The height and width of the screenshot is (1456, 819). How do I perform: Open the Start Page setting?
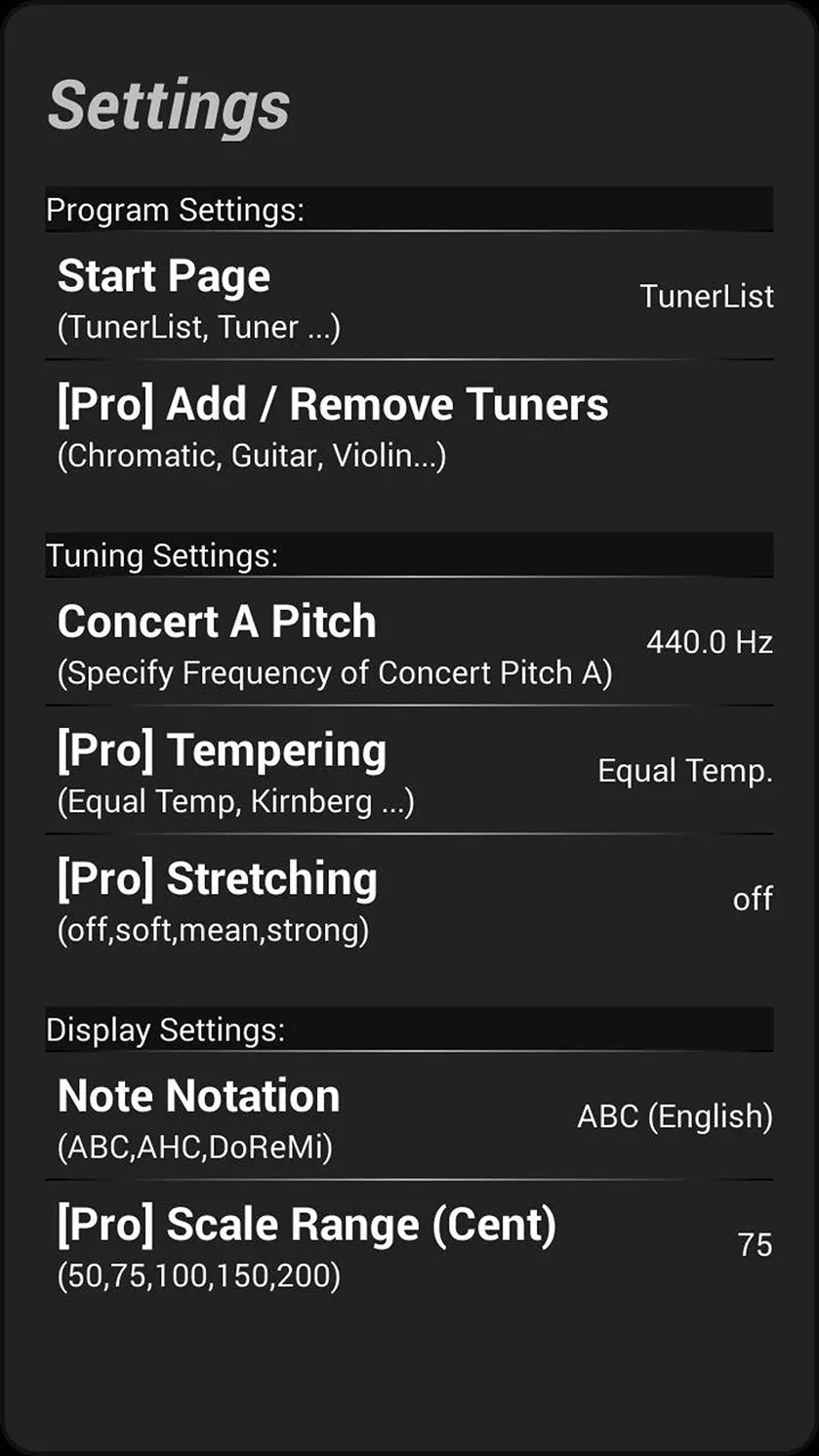coord(409,296)
